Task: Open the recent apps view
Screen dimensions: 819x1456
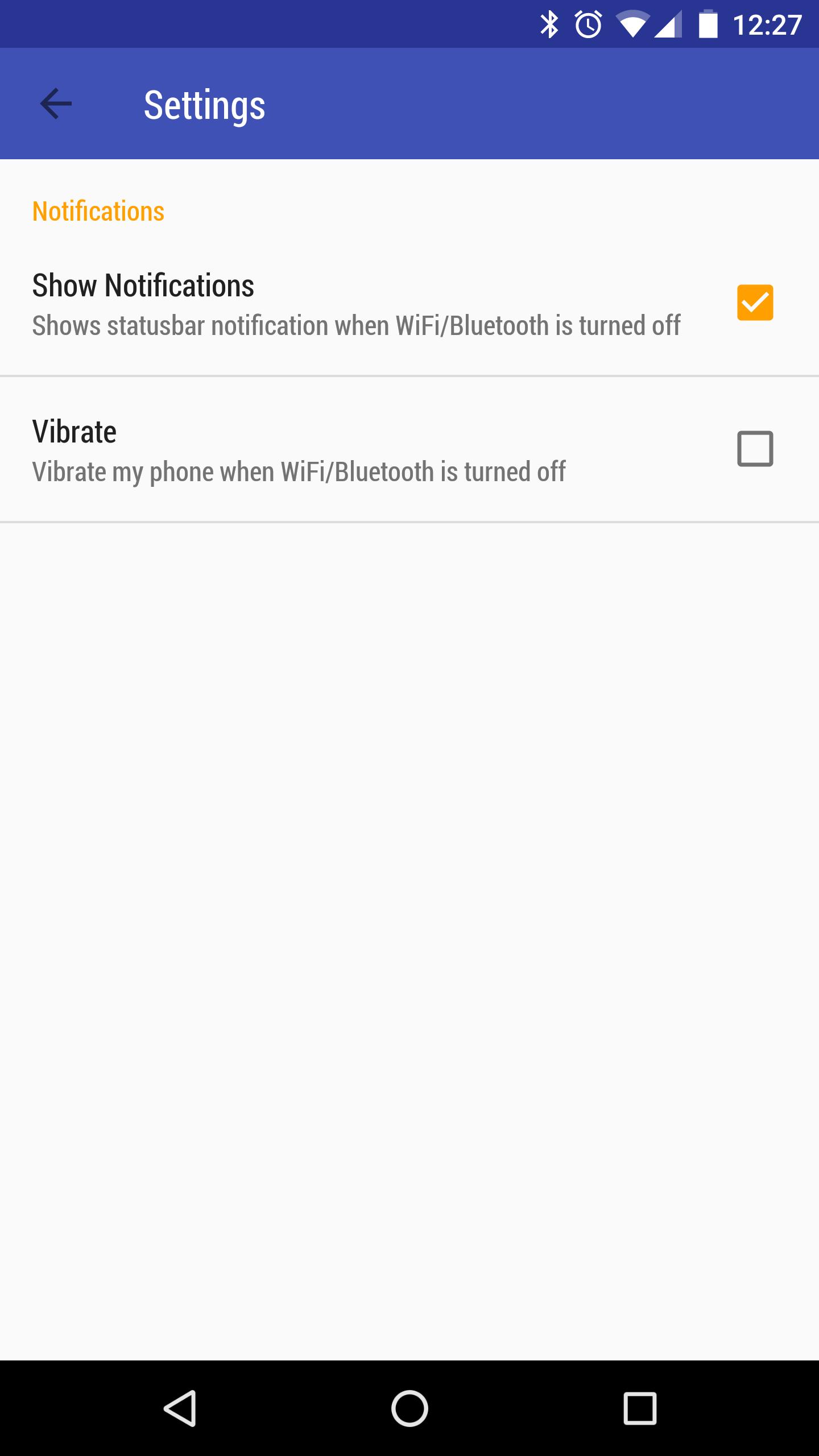Action: tap(640, 1408)
